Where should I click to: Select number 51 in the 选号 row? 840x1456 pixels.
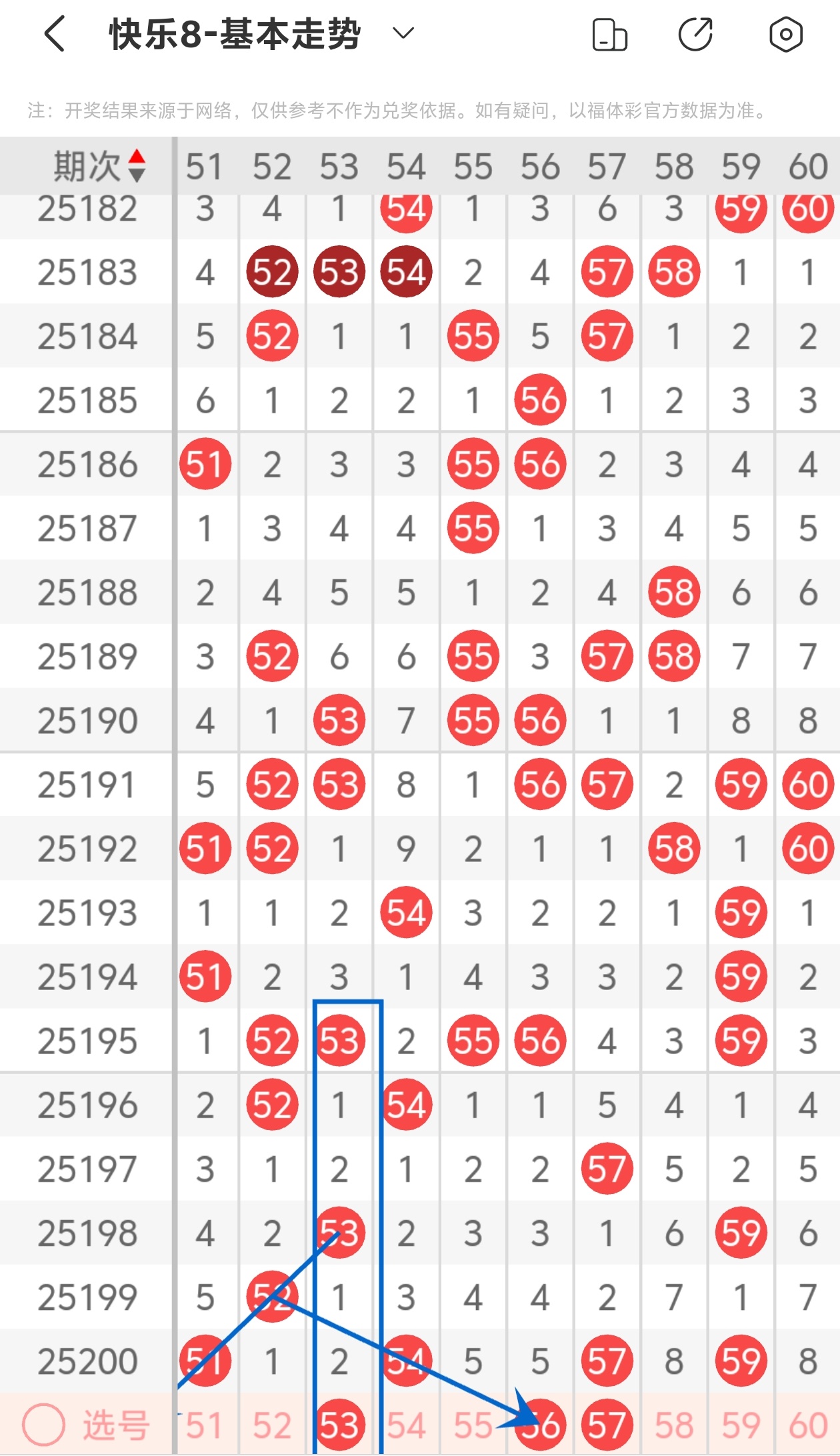click(204, 1426)
